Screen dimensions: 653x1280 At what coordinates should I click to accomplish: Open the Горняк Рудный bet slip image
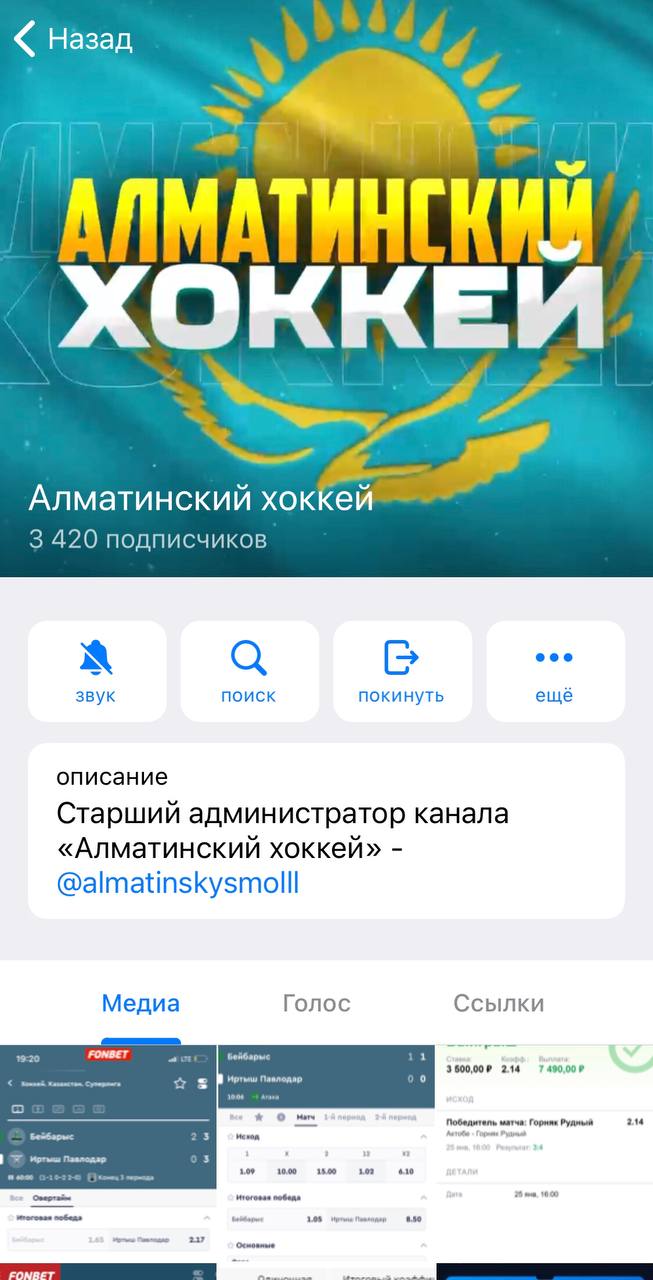point(544,1150)
